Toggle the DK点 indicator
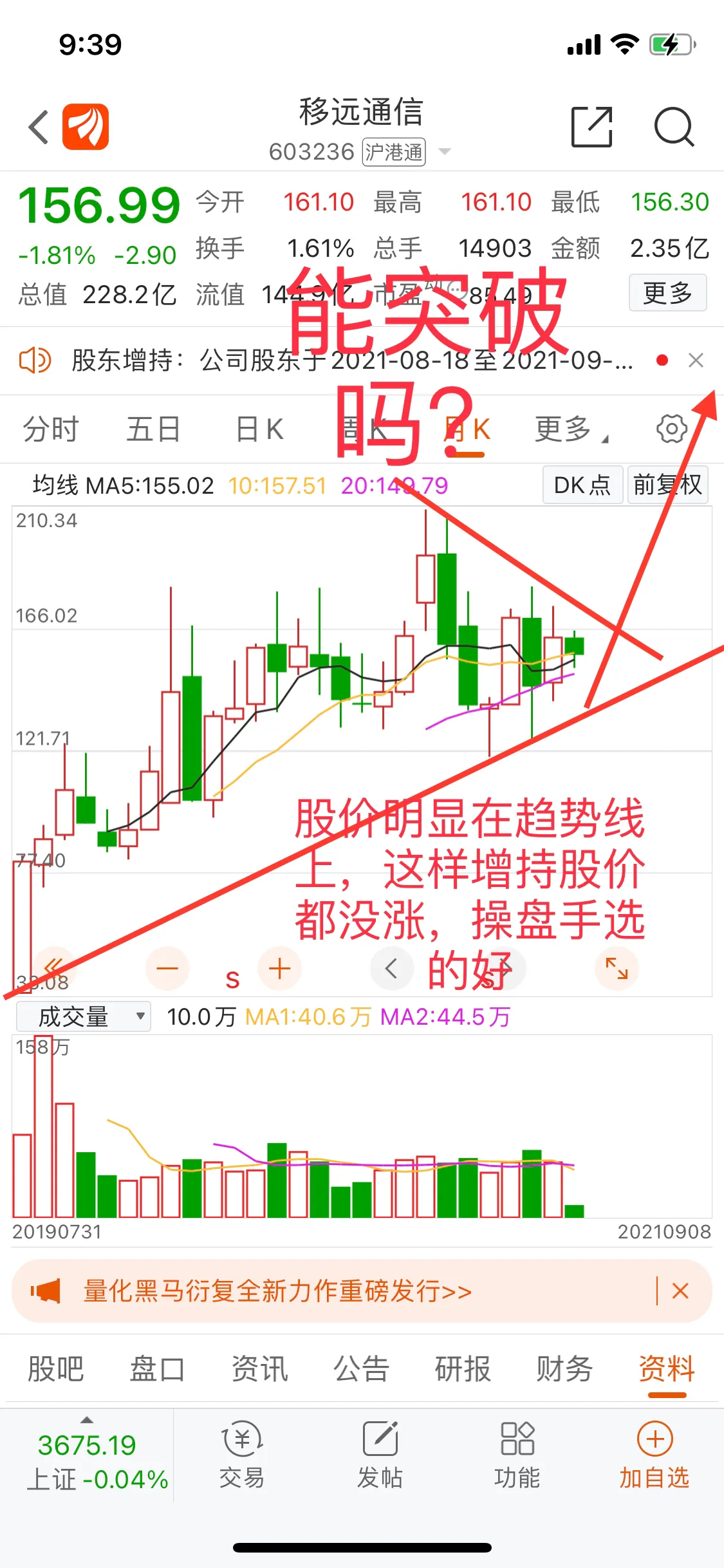 click(x=582, y=485)
